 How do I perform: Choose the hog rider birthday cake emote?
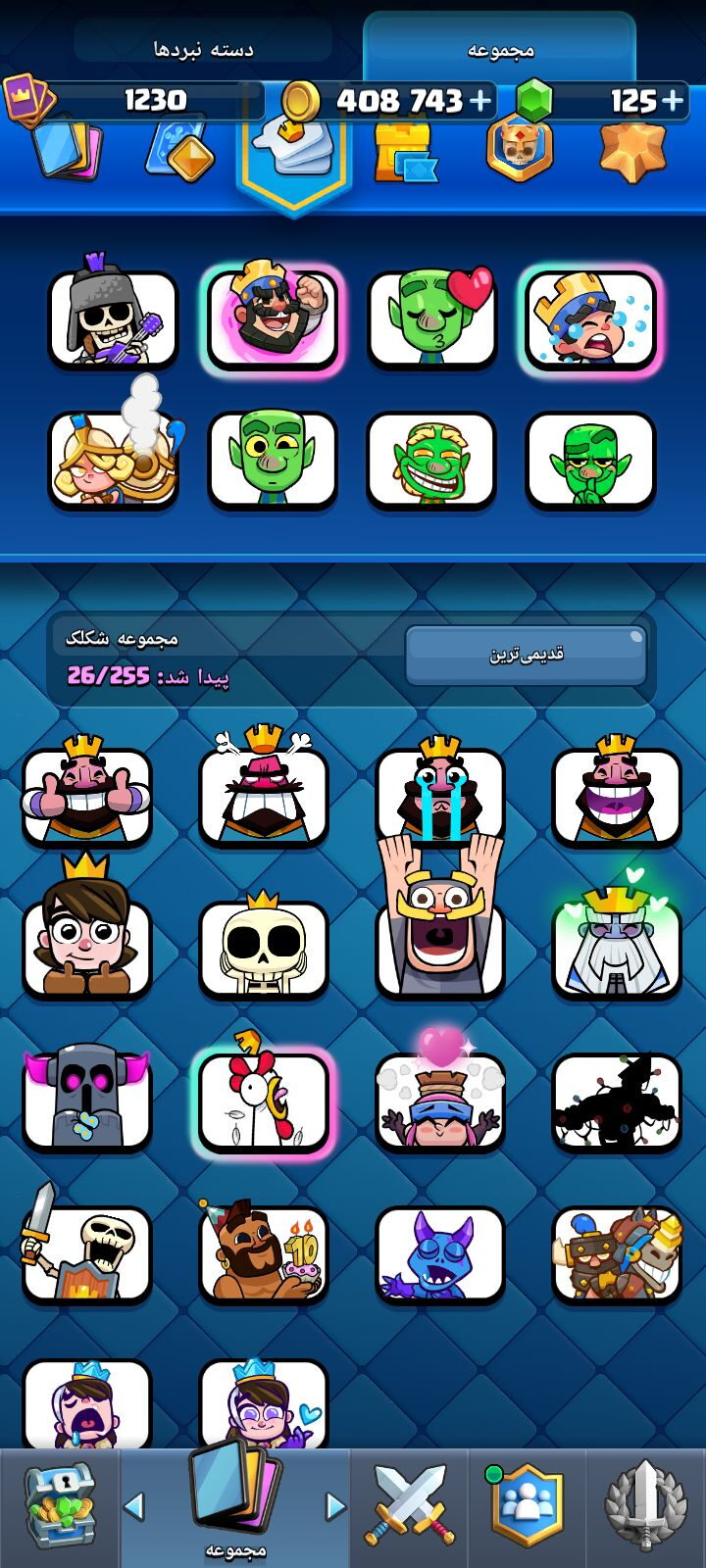pyautogui.click(x=263, y=1252)
